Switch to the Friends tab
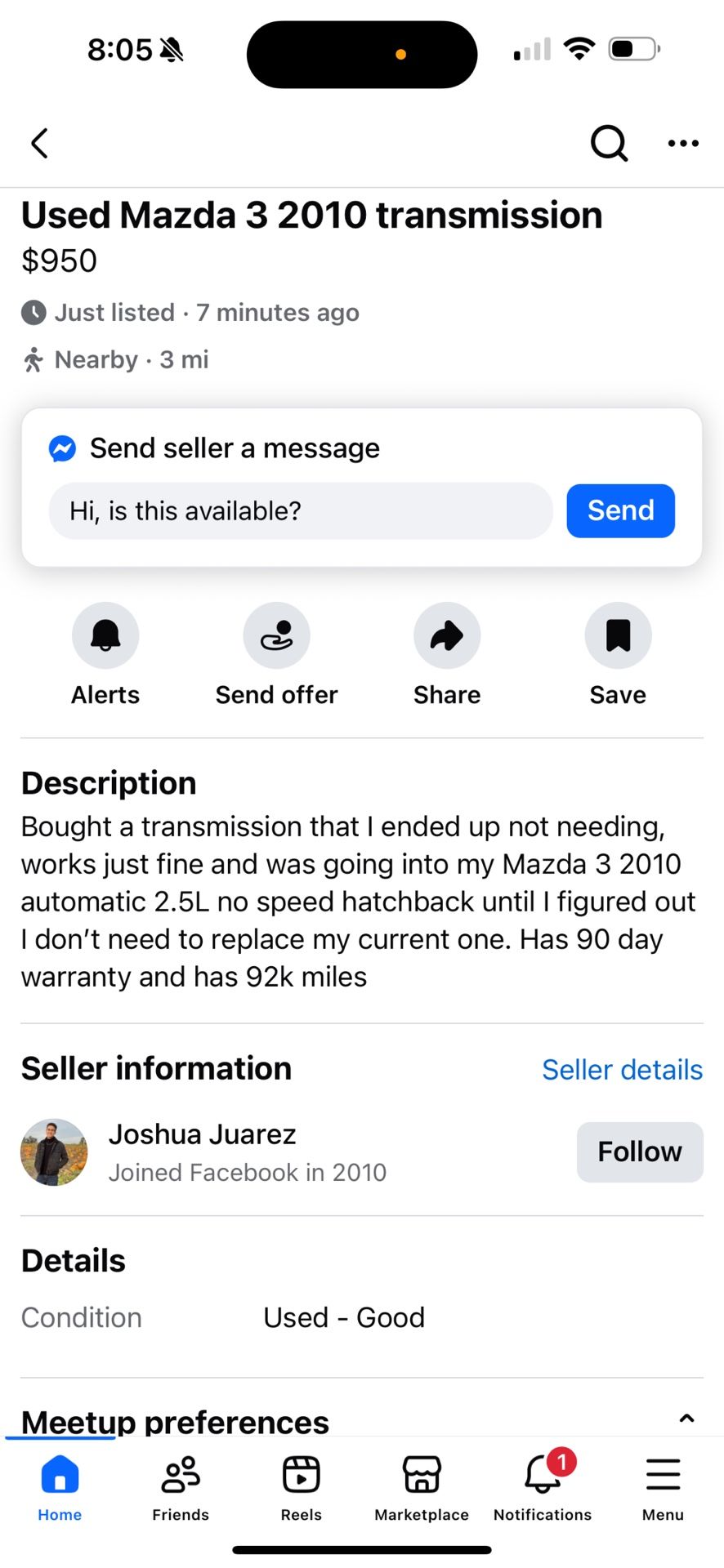The height and width of the screenshot is (1568, 724). pos(181,1488)
